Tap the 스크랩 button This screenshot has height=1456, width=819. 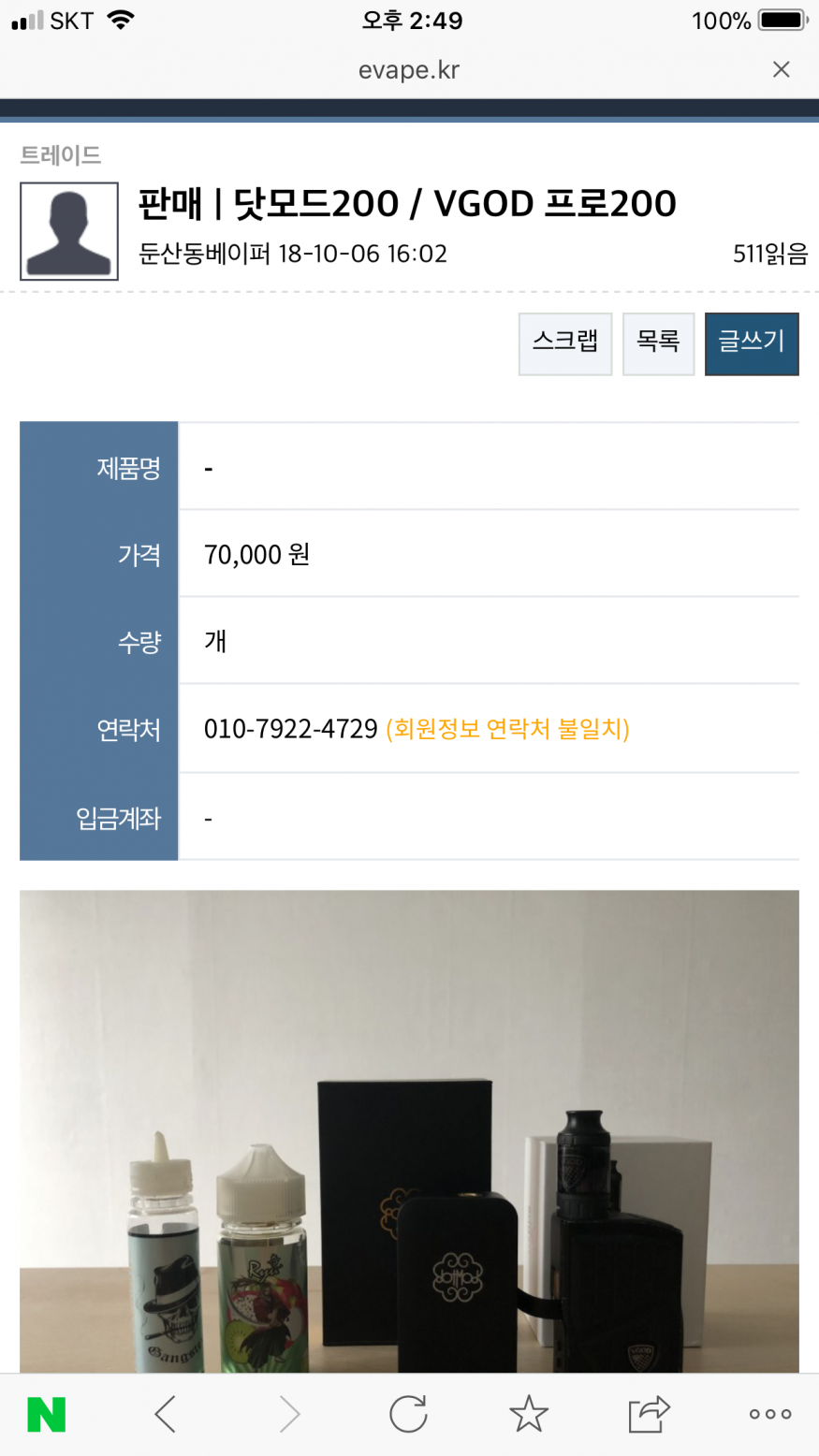565,343
